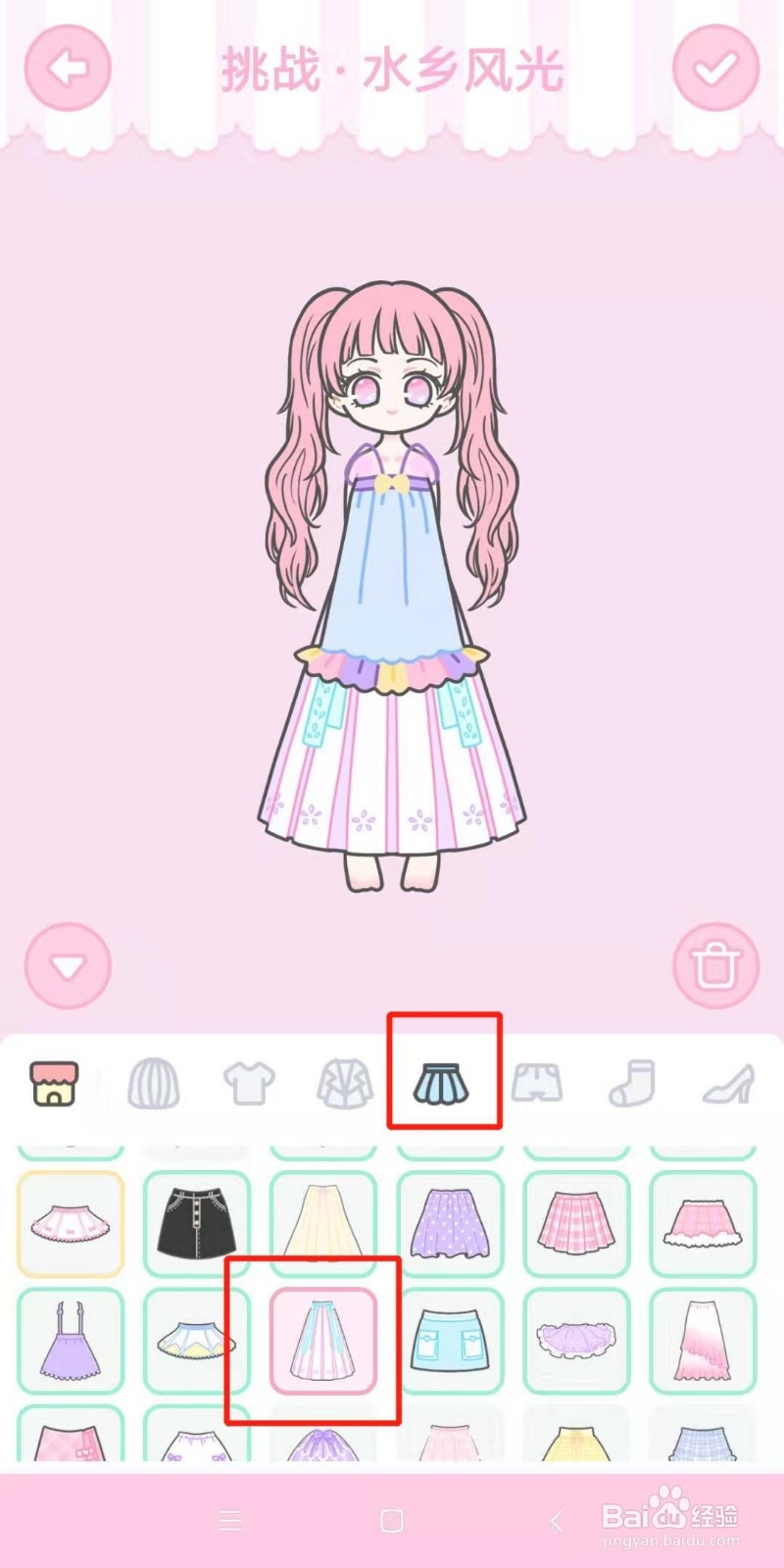Select the blue skirt with pockets

point(449,1341)
